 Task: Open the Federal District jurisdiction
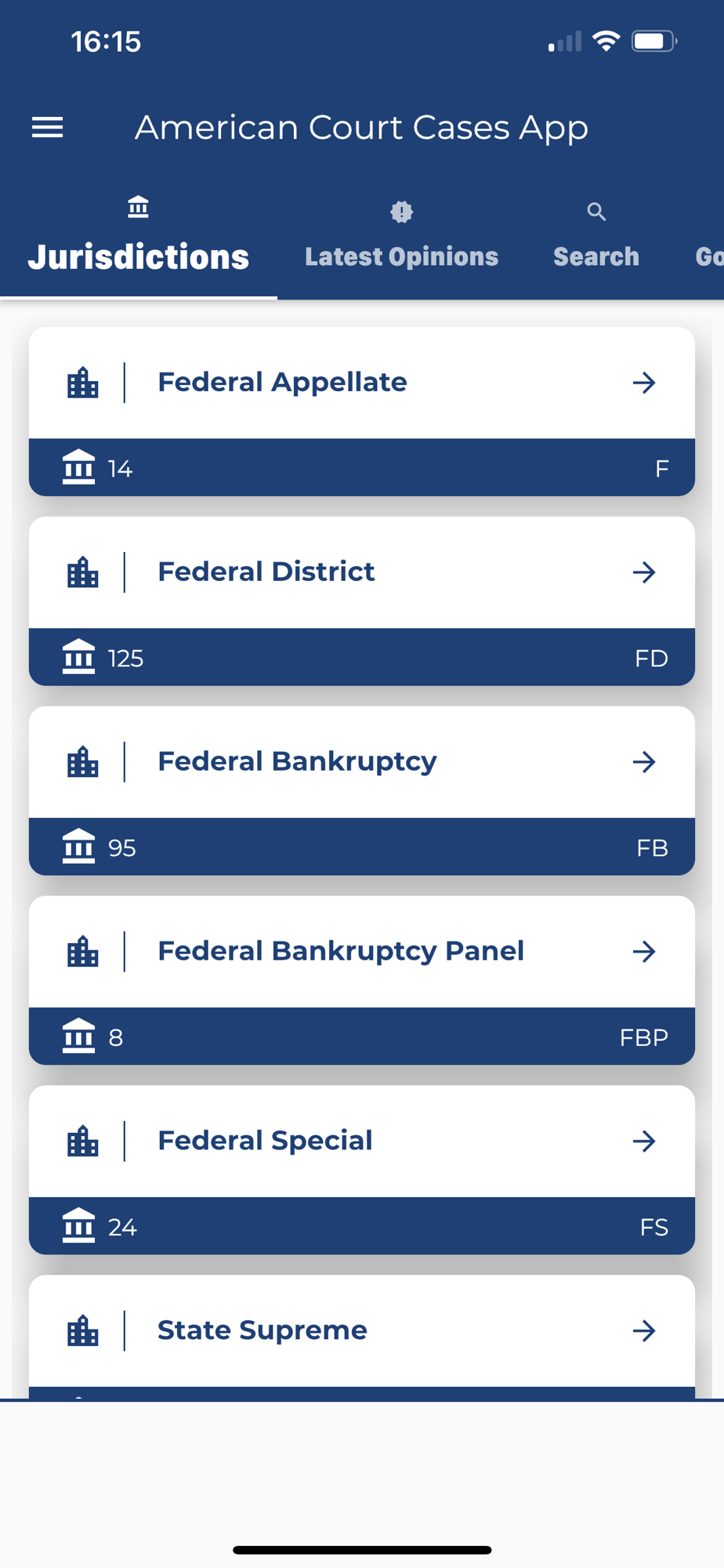pyautogui.click(x=362, y=601)
